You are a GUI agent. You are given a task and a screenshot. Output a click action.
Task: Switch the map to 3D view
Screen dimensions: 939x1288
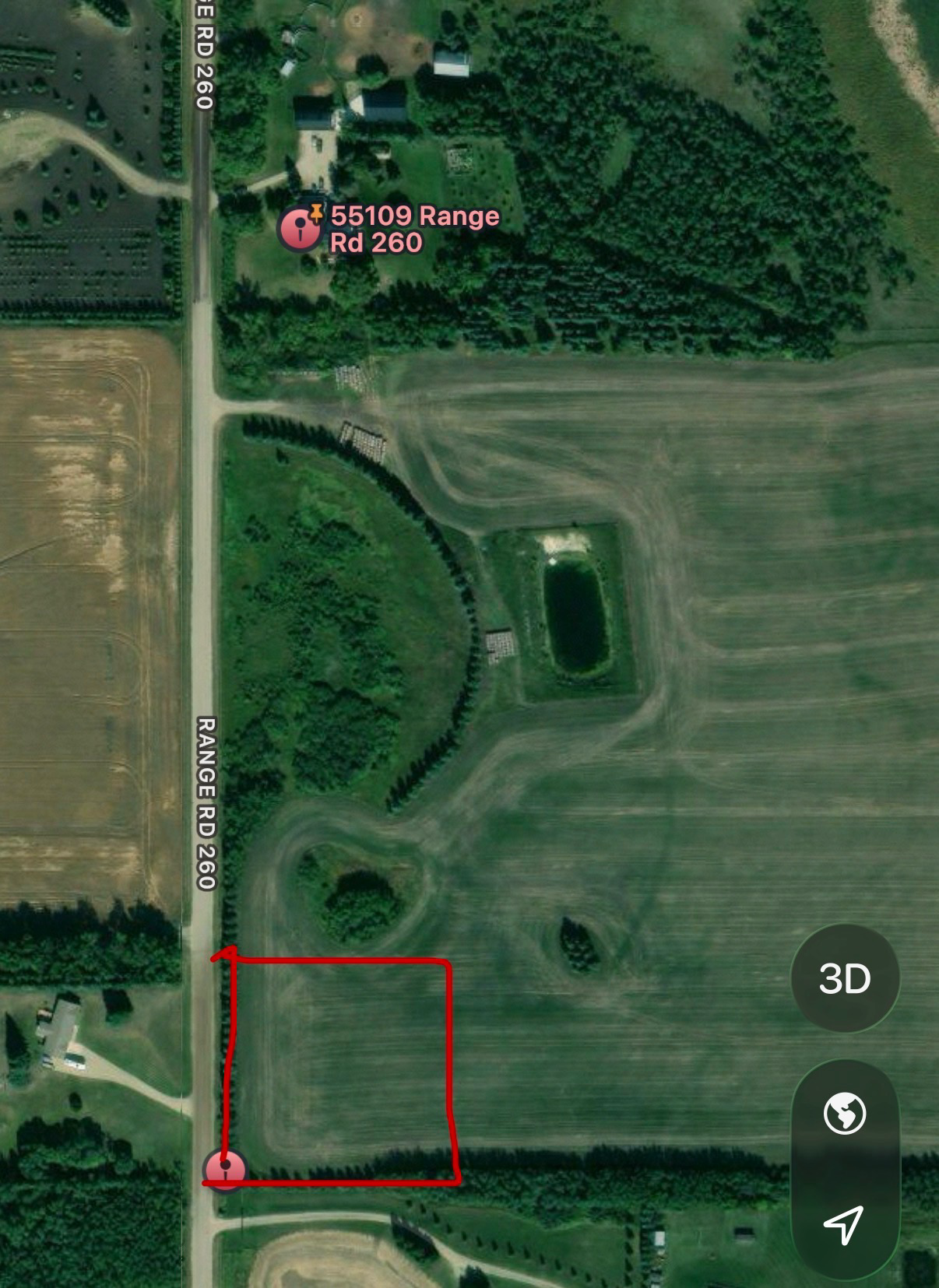coord(845,978)
